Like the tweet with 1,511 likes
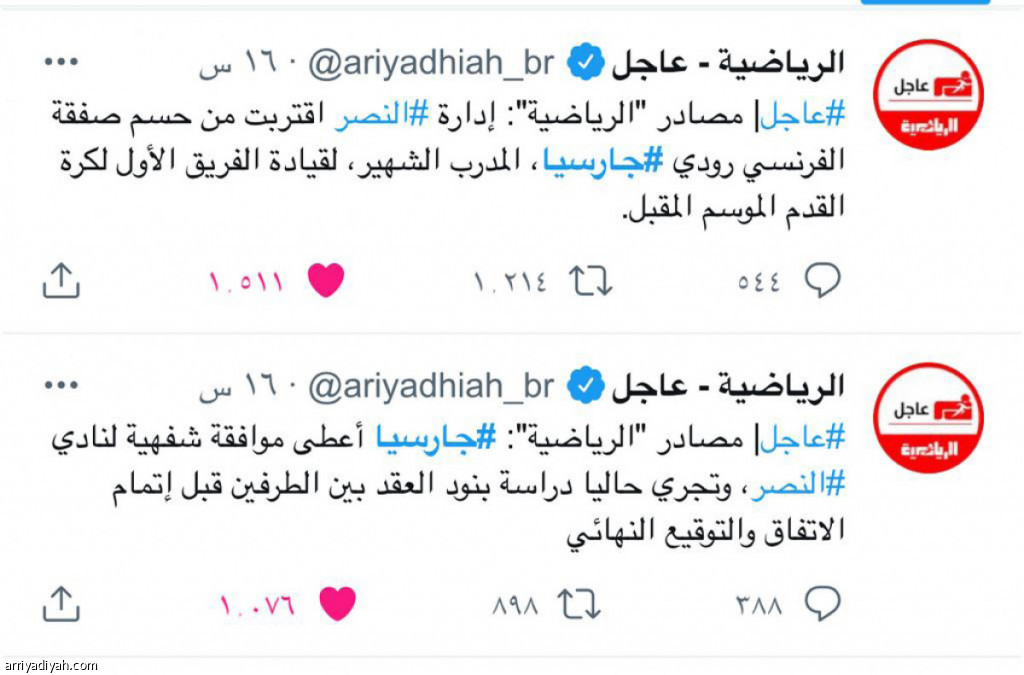This screenshot has width=1024, height=675. coord(326,281)
